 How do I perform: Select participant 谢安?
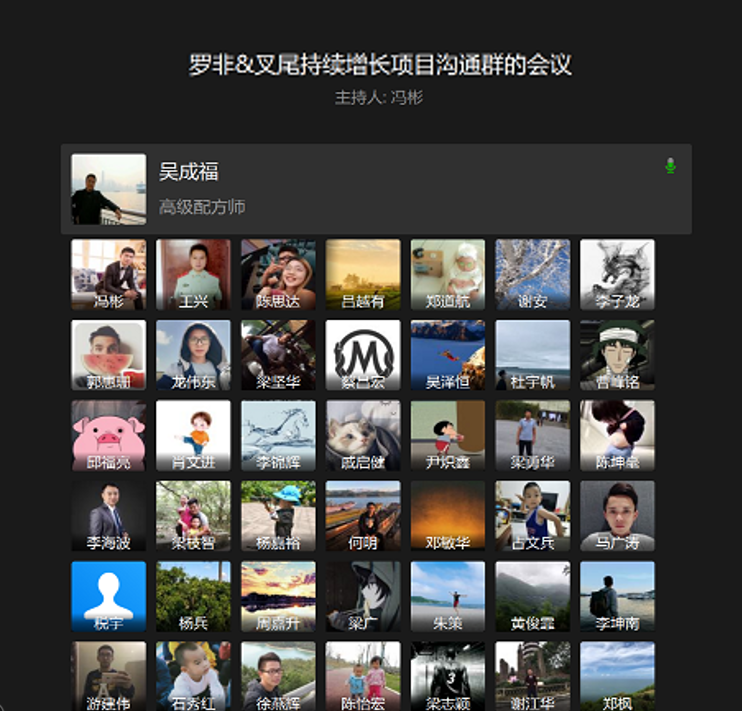tap(532, 274)
